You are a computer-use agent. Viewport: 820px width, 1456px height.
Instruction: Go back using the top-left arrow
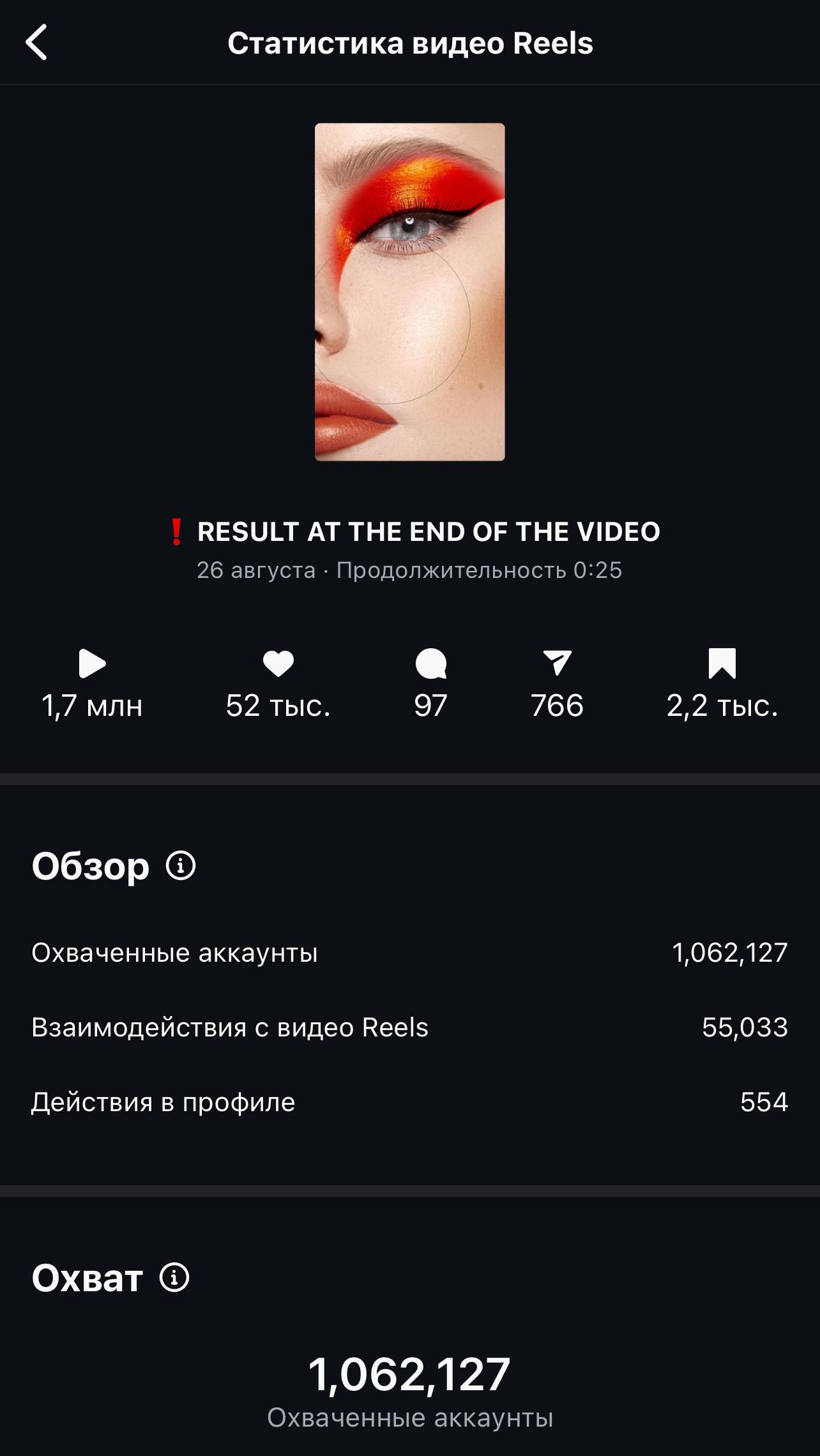(x=36, y=43)
